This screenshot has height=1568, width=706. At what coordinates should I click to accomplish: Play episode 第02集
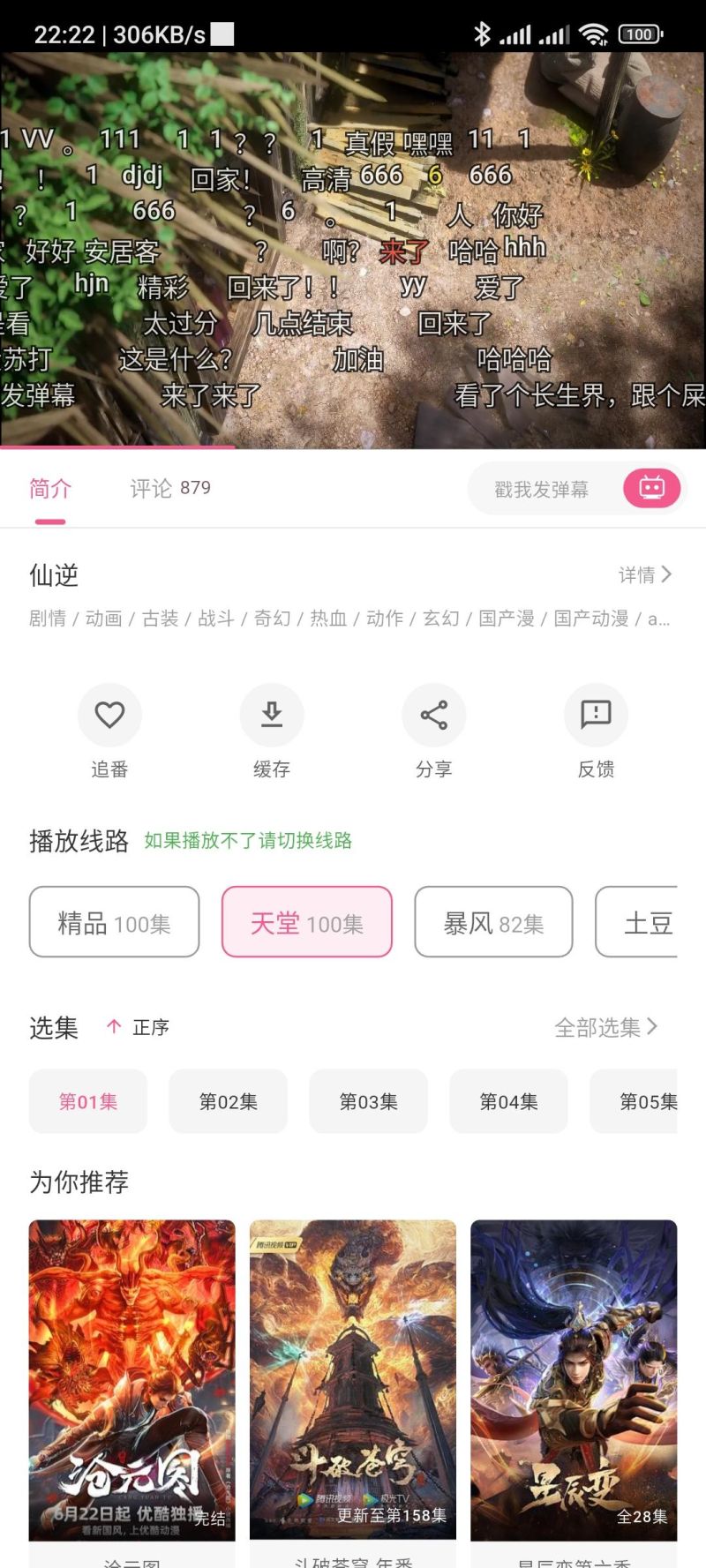point(229,1101)
